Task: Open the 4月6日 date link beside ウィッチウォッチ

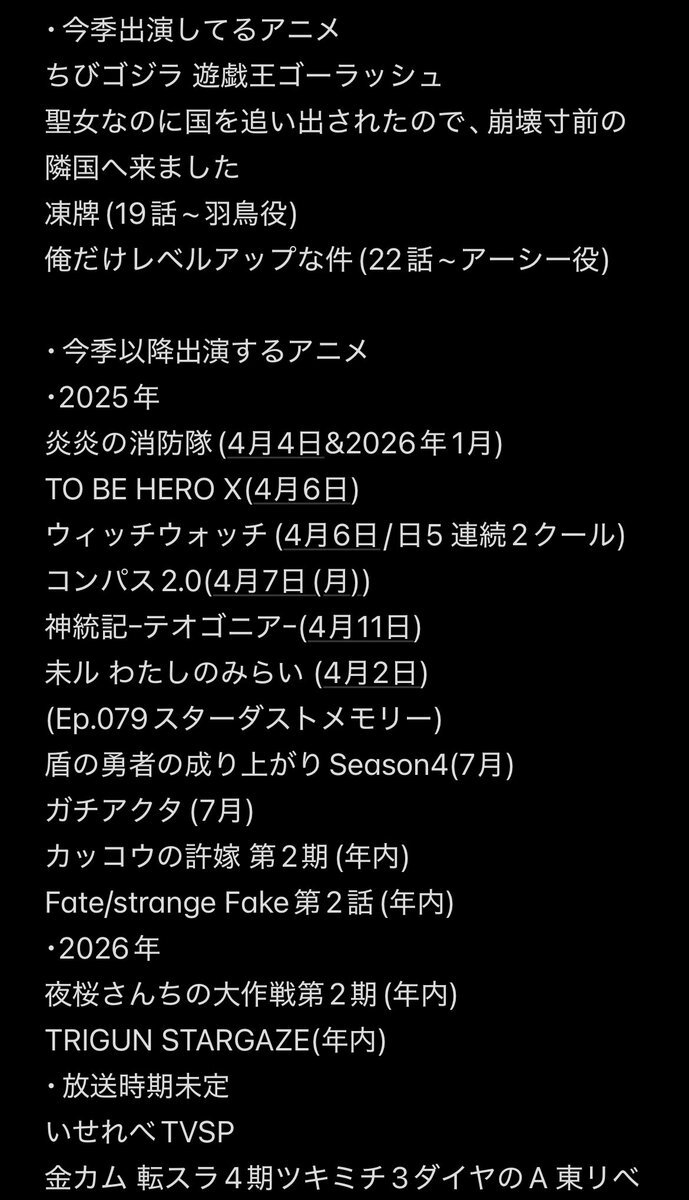Action: 331,536
